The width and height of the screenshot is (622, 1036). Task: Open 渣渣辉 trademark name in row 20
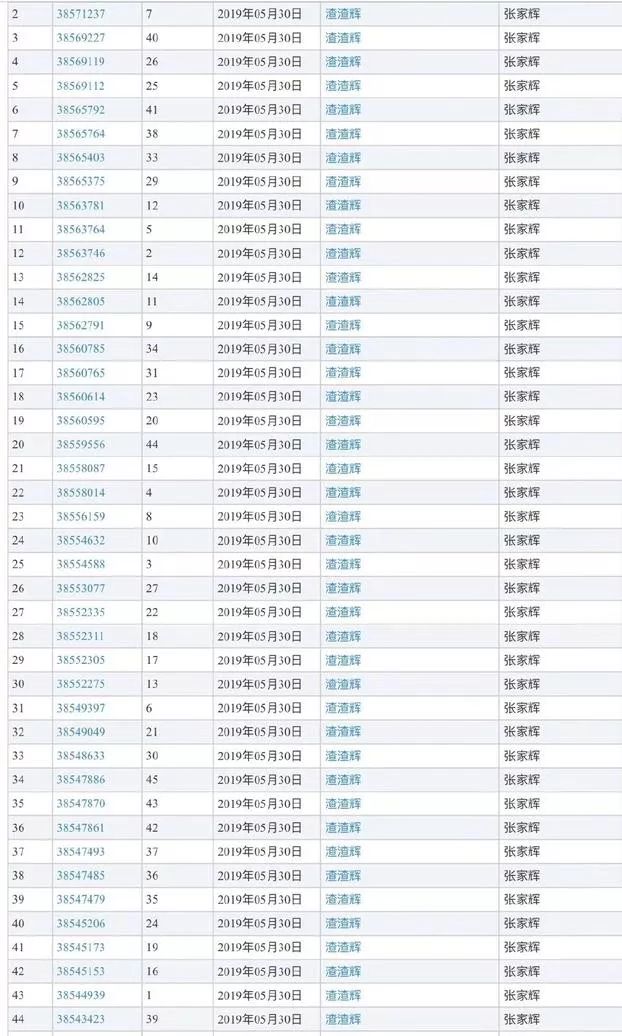tap(343, 445)
